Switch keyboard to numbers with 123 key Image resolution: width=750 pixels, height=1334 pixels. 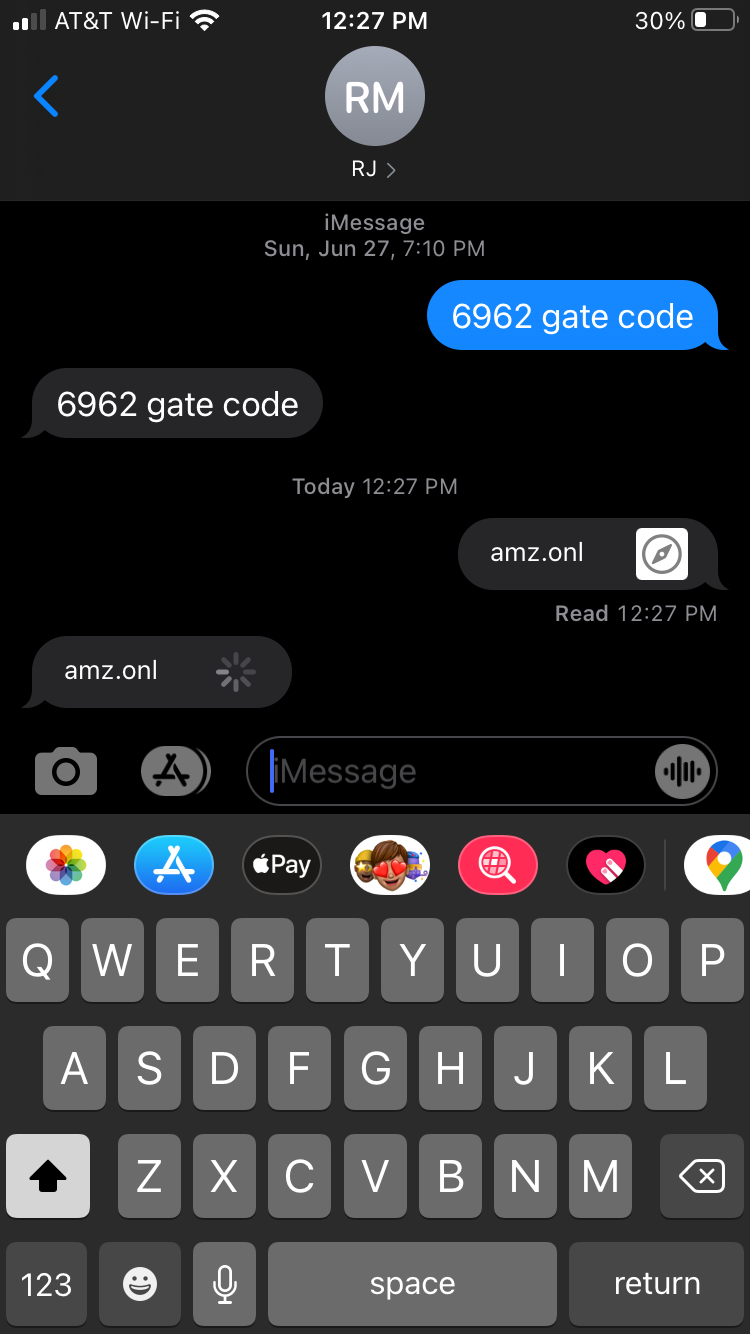pyautogui.click(x=46, y=1284)
